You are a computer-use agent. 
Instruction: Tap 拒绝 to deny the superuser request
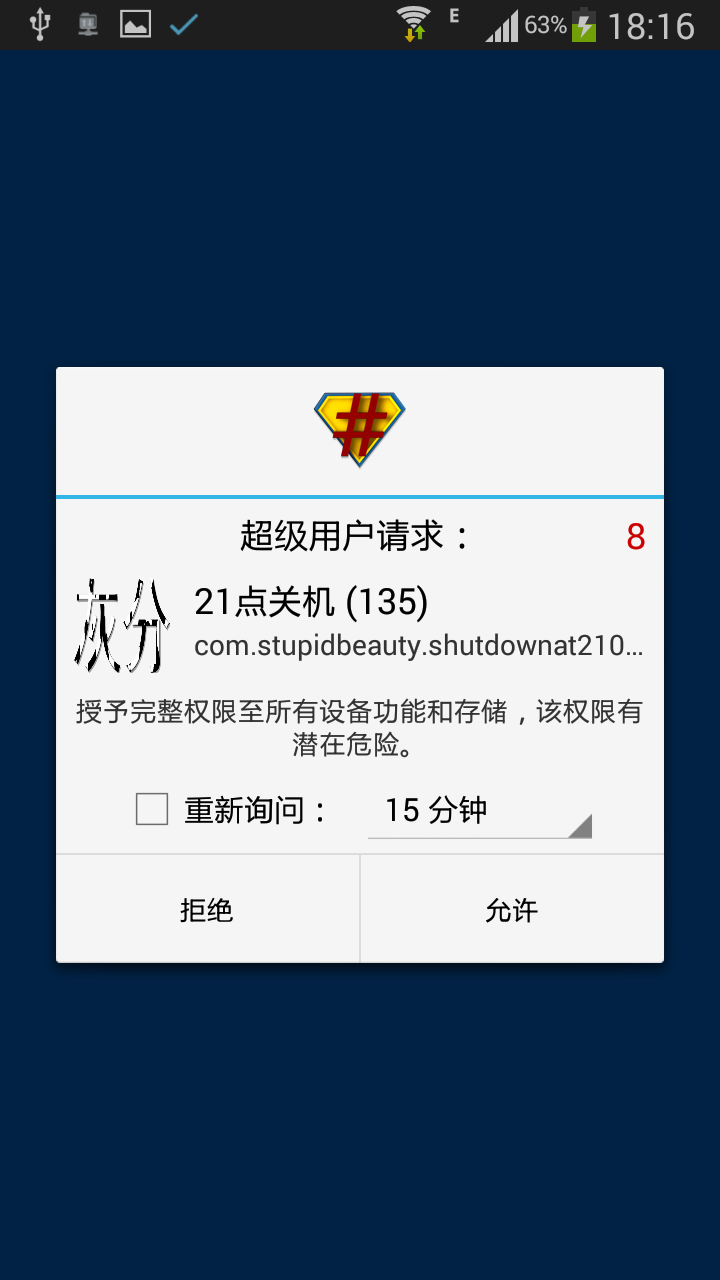[207, 909]
